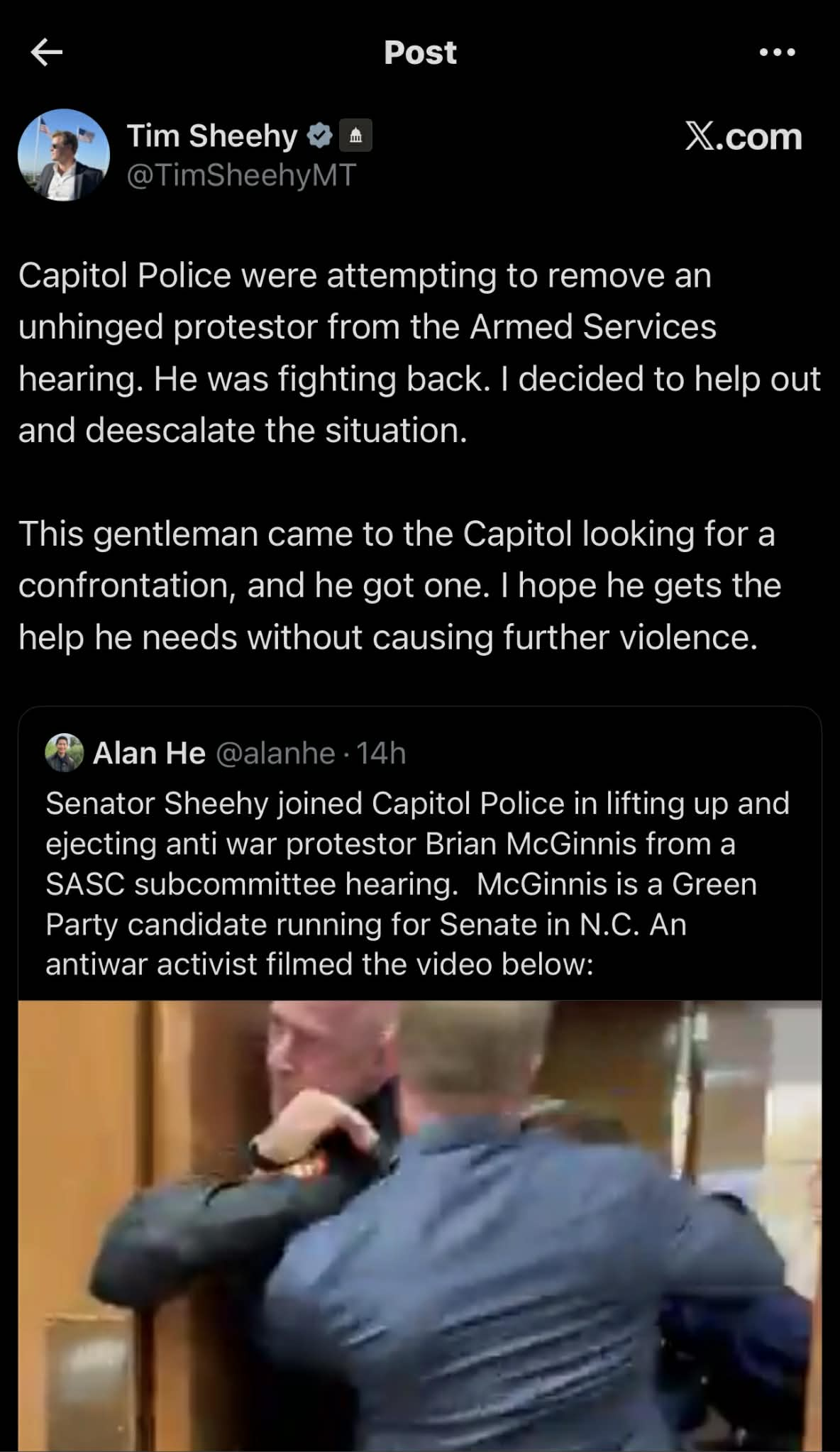This screenshot has width=840, height=1452.
Task: Click the 14h timestamp on Alan He's post
Action: tap(382, 754)
